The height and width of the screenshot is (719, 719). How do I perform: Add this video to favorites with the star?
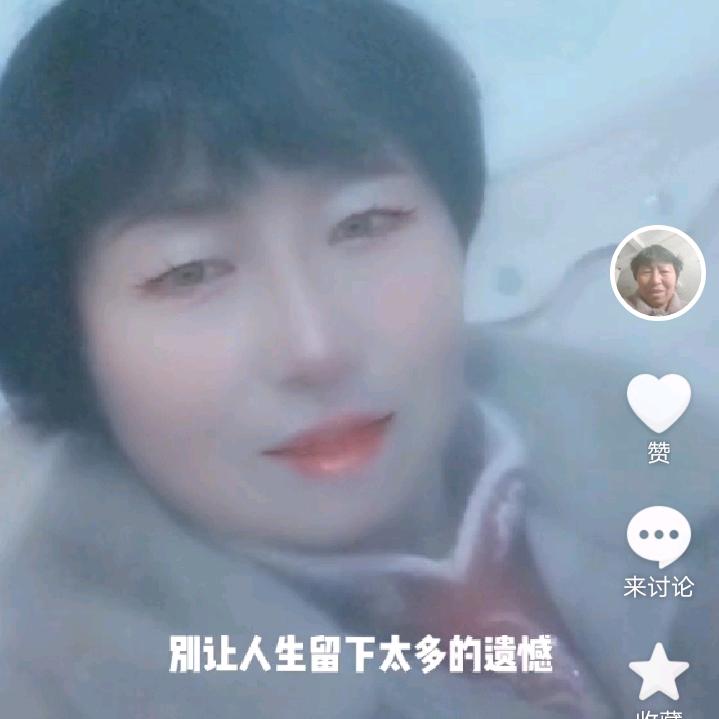658,673
